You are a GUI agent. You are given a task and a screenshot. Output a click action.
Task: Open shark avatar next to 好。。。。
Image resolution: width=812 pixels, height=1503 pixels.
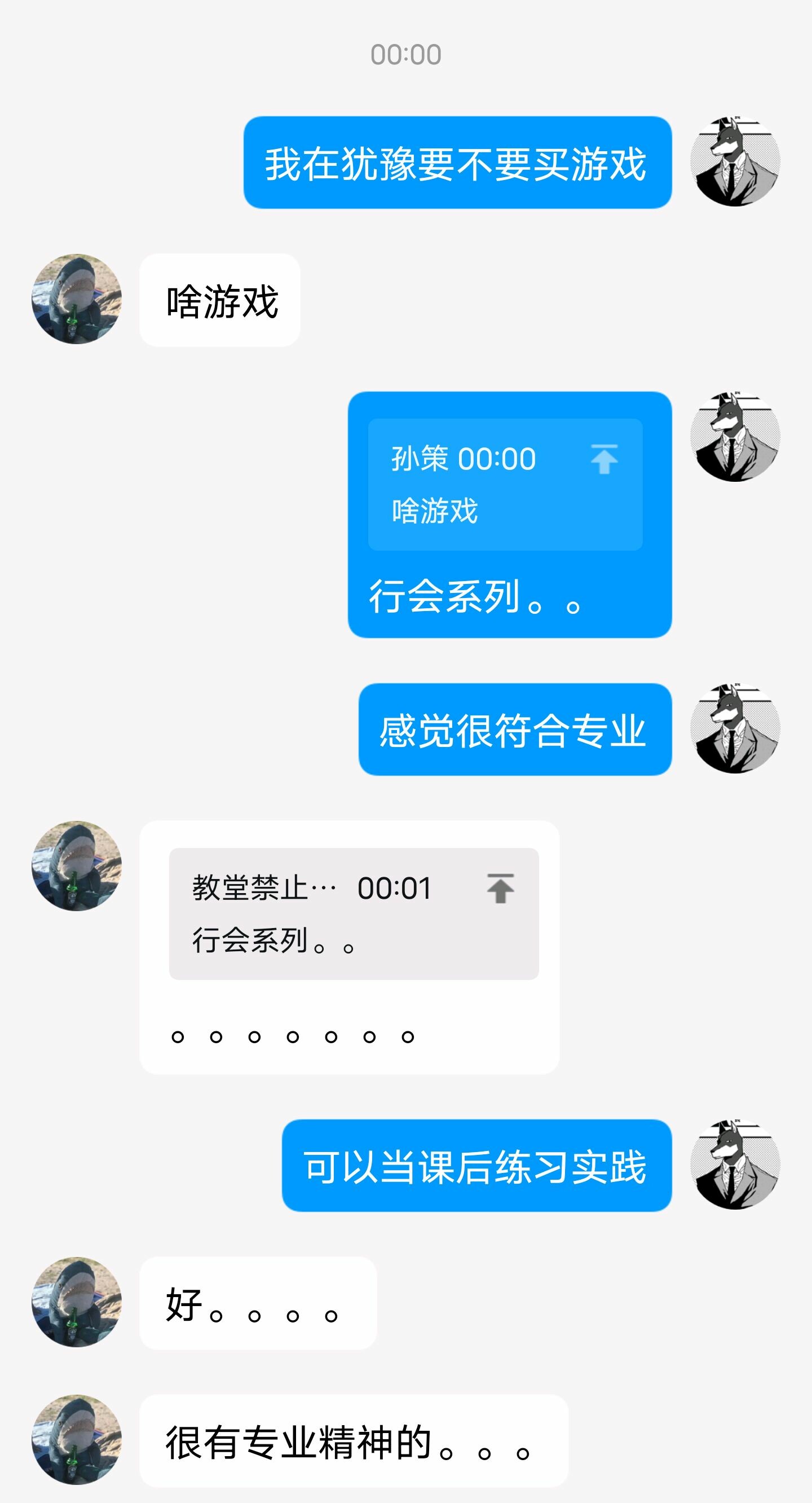point(77,1302)
